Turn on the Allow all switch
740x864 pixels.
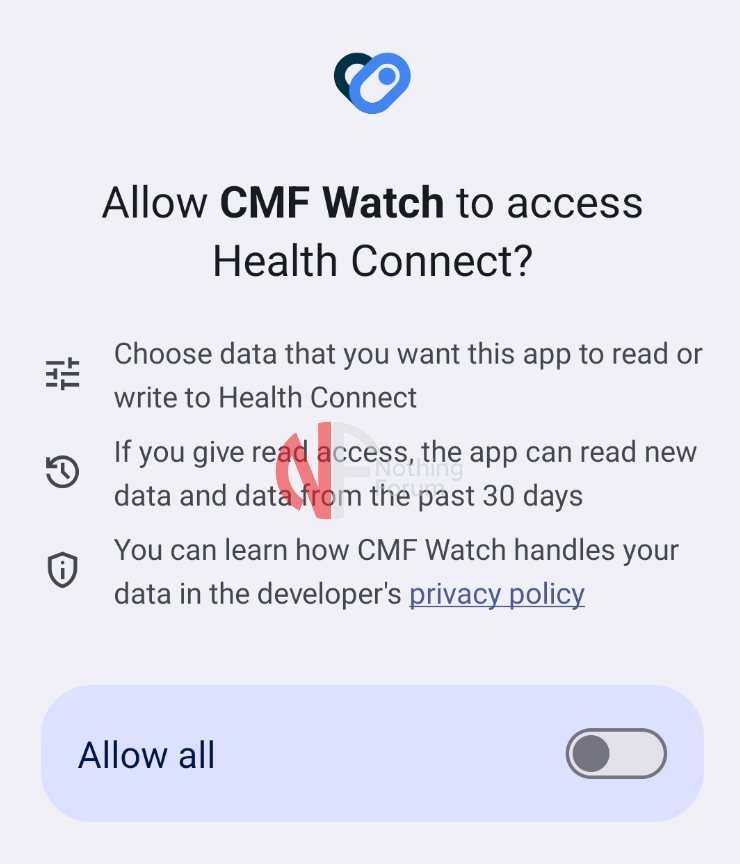[x=615, y=754]
